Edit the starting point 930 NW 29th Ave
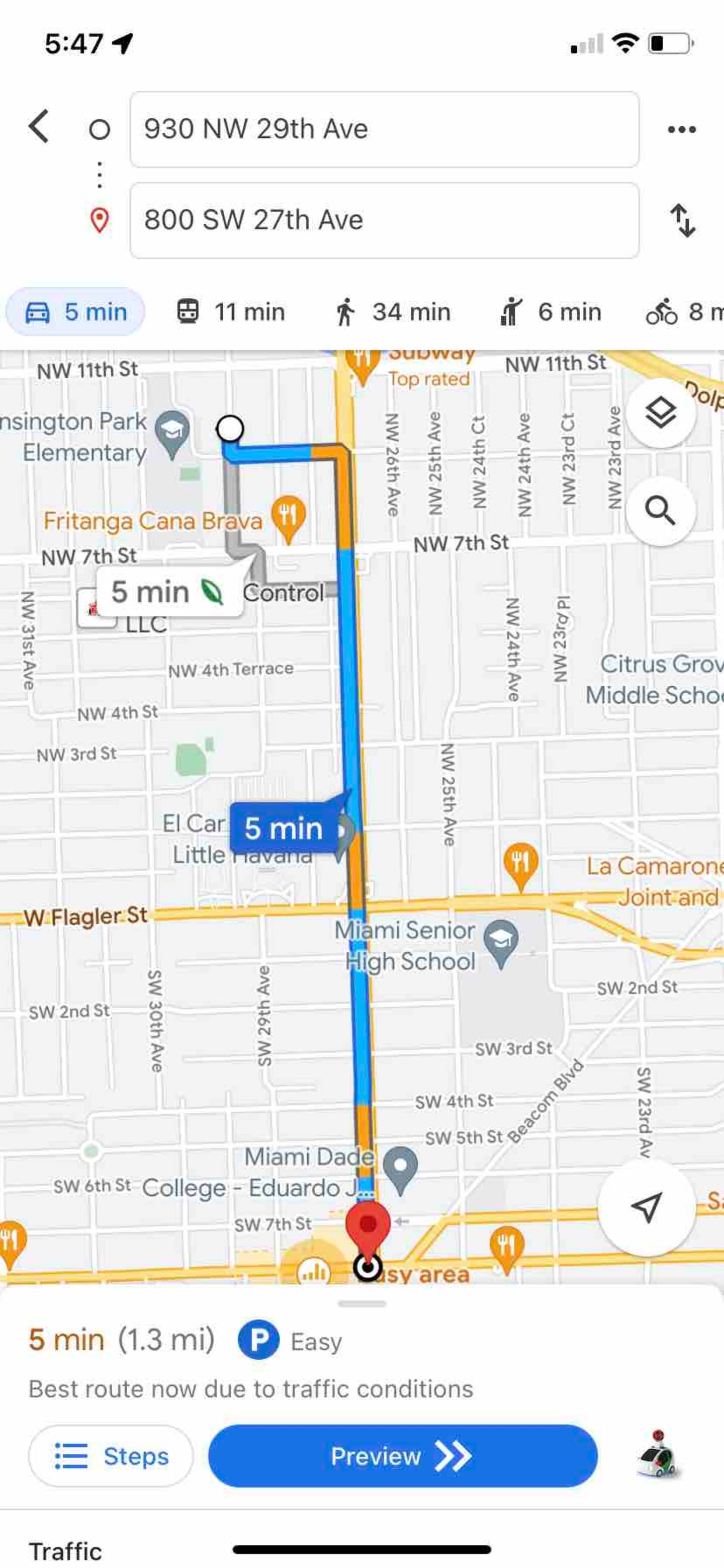This screenshot has width=724, height=1568. 385,129
